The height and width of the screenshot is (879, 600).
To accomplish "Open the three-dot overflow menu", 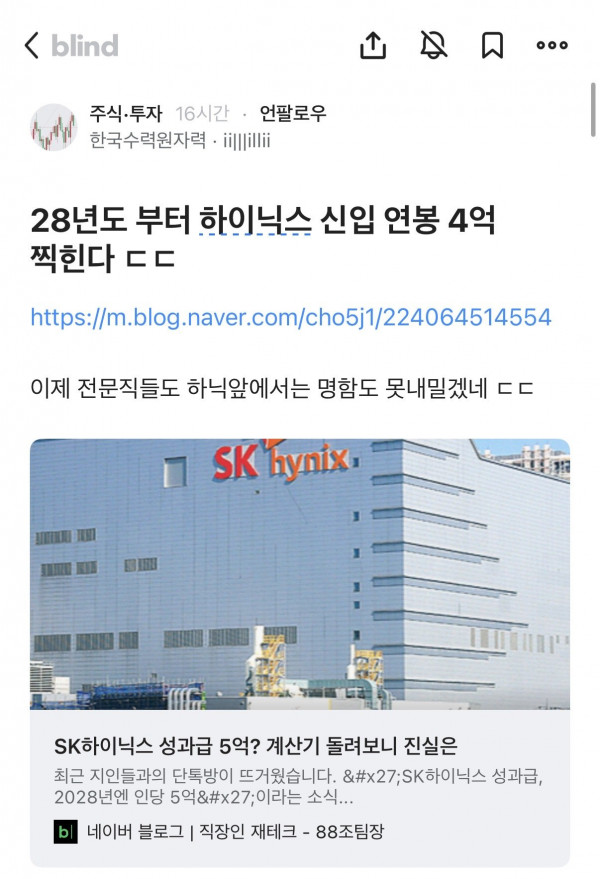I will point(552,45).
